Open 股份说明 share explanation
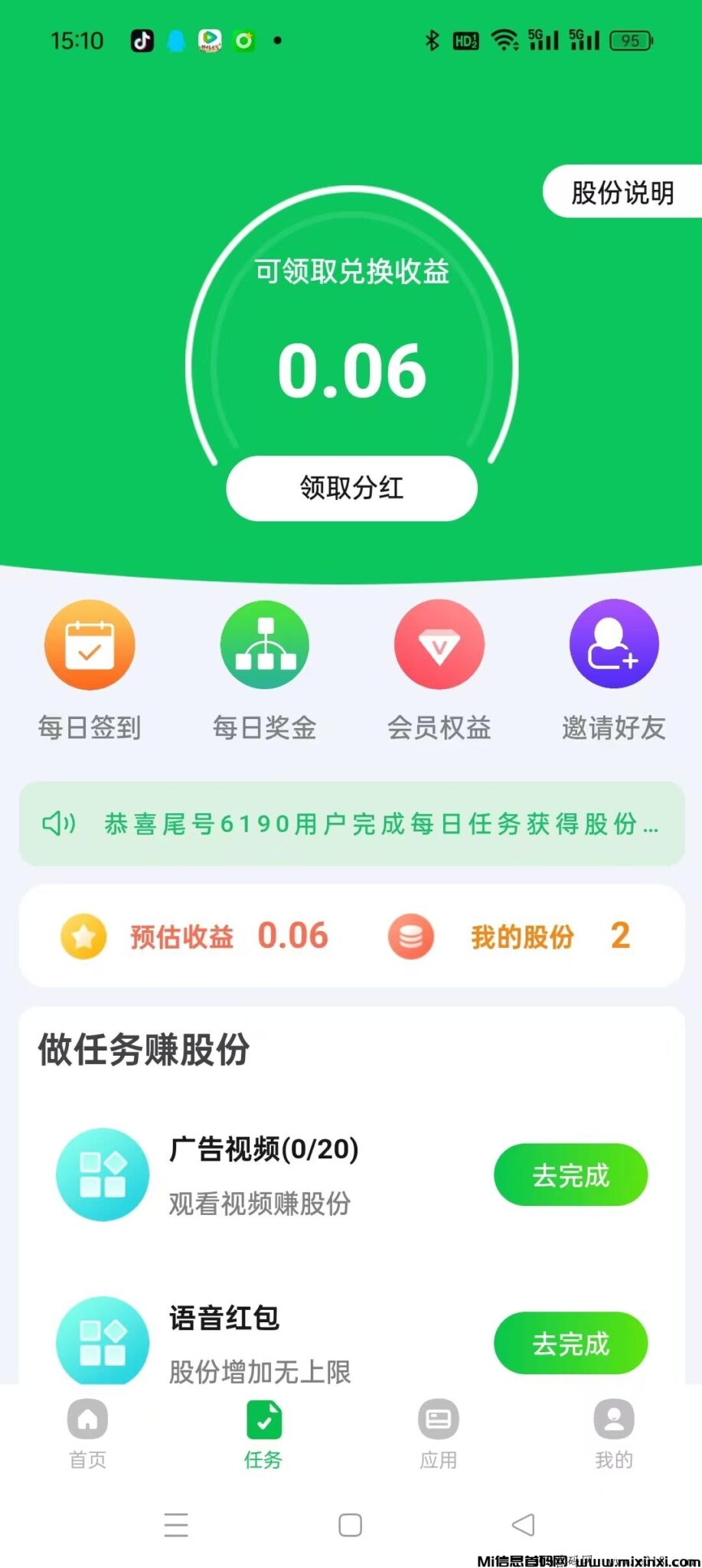The width and height of the screenshot is (702, 1568). (x=622, y=191)
